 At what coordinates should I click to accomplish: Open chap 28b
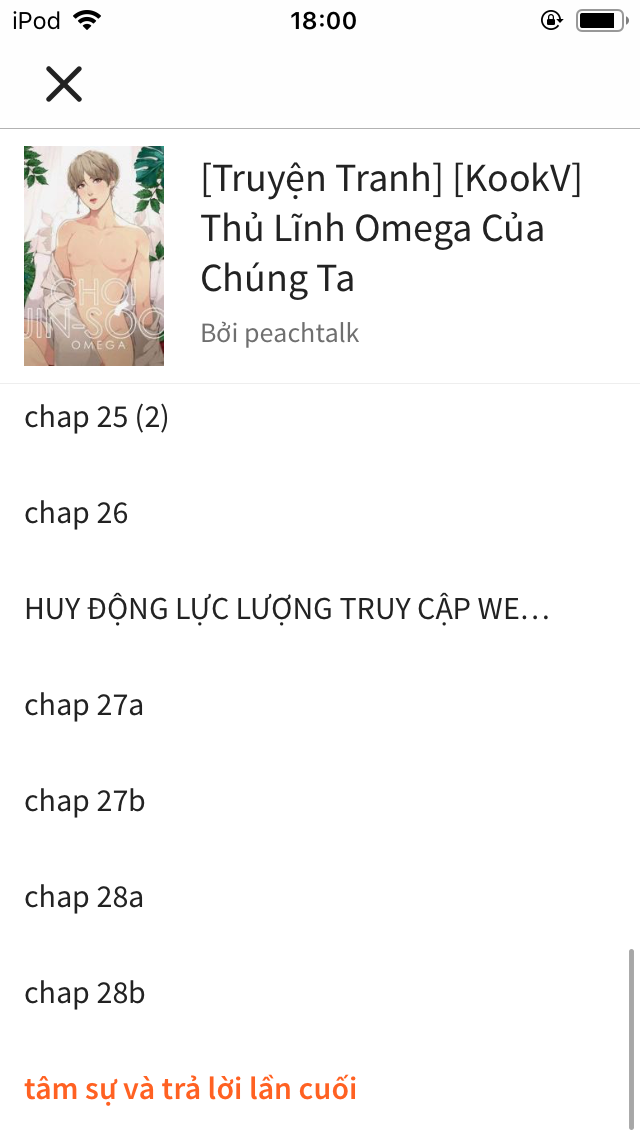(85, 993)
